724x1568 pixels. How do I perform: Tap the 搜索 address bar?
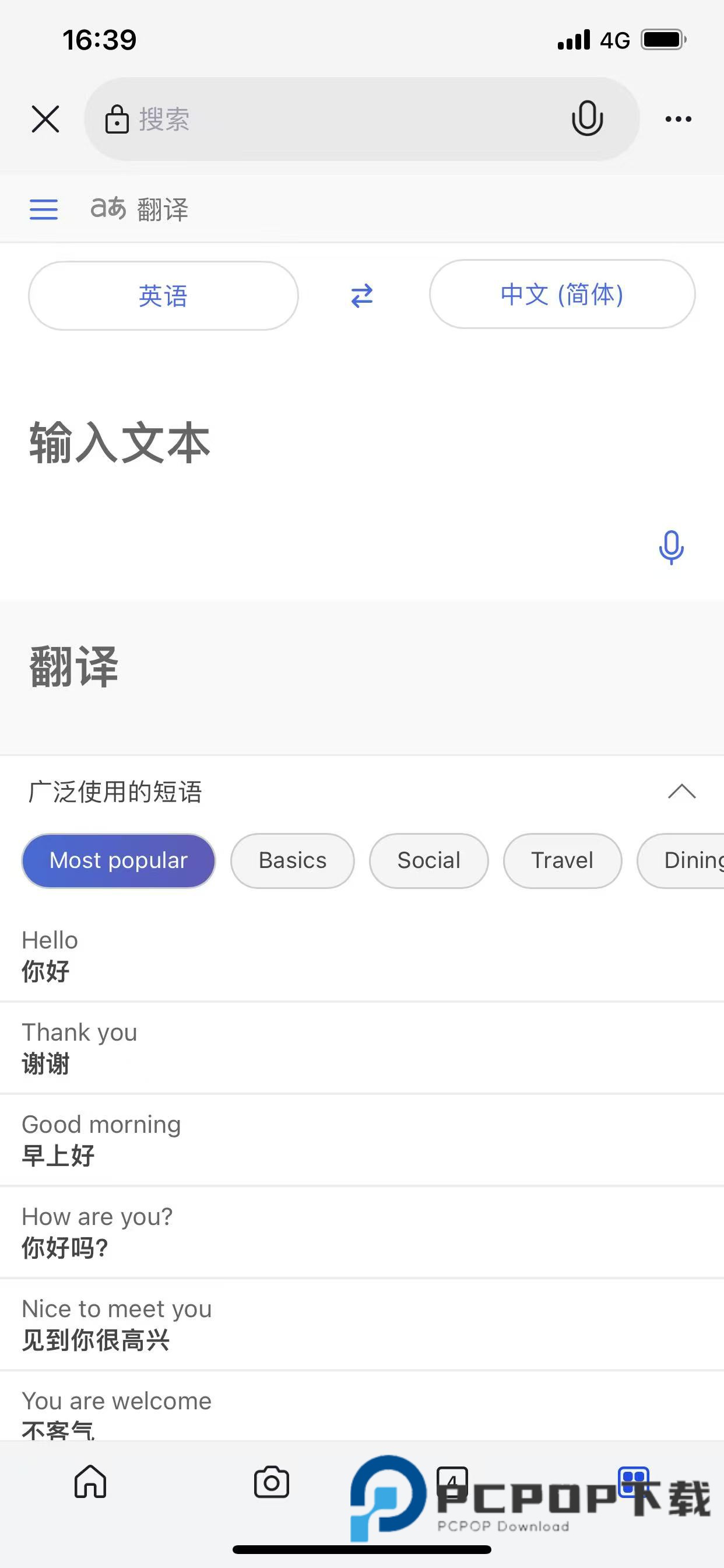point(329,118)
